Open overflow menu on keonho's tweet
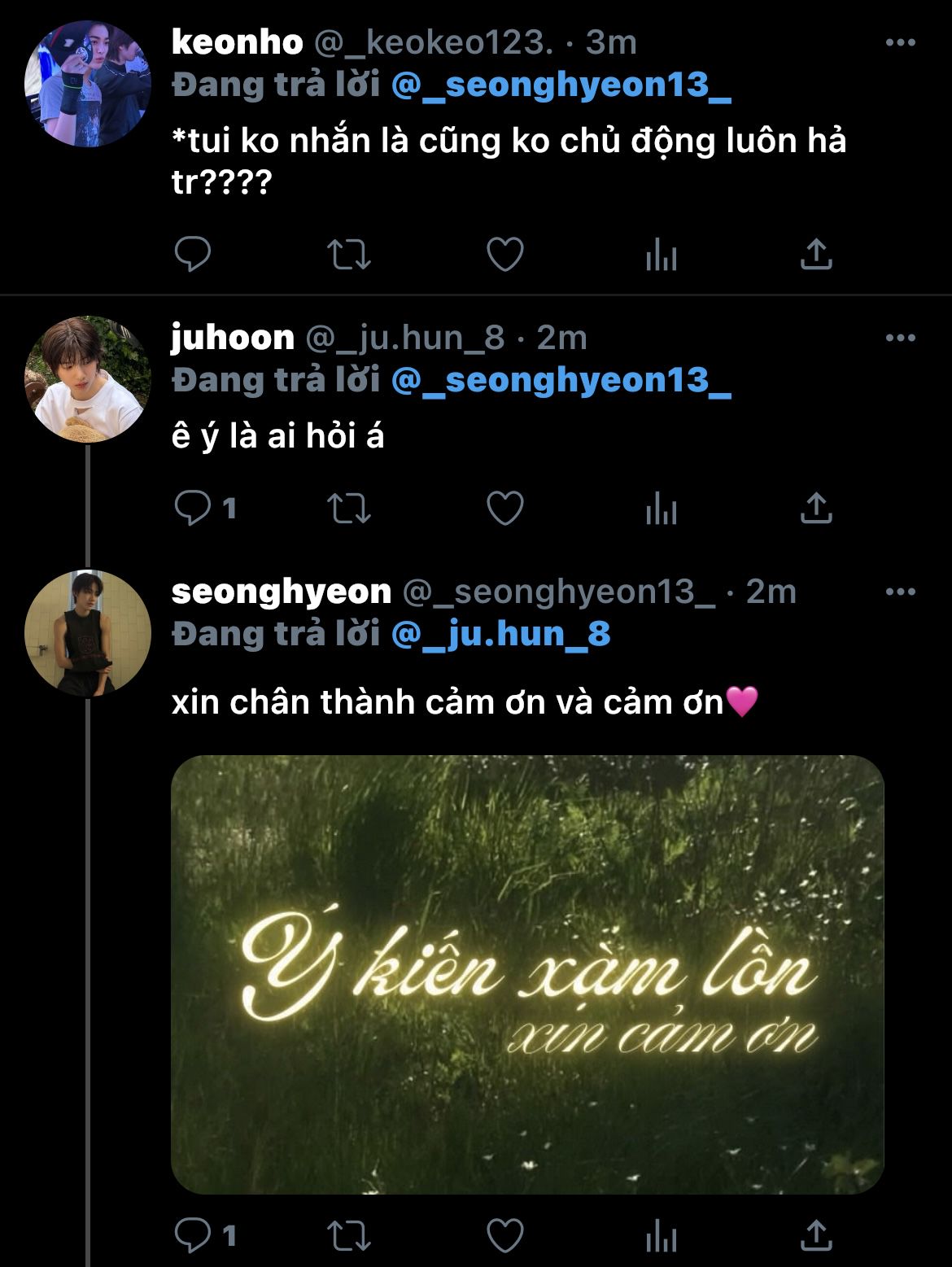This screenshot has height=1267, width=952. [900, 43]
